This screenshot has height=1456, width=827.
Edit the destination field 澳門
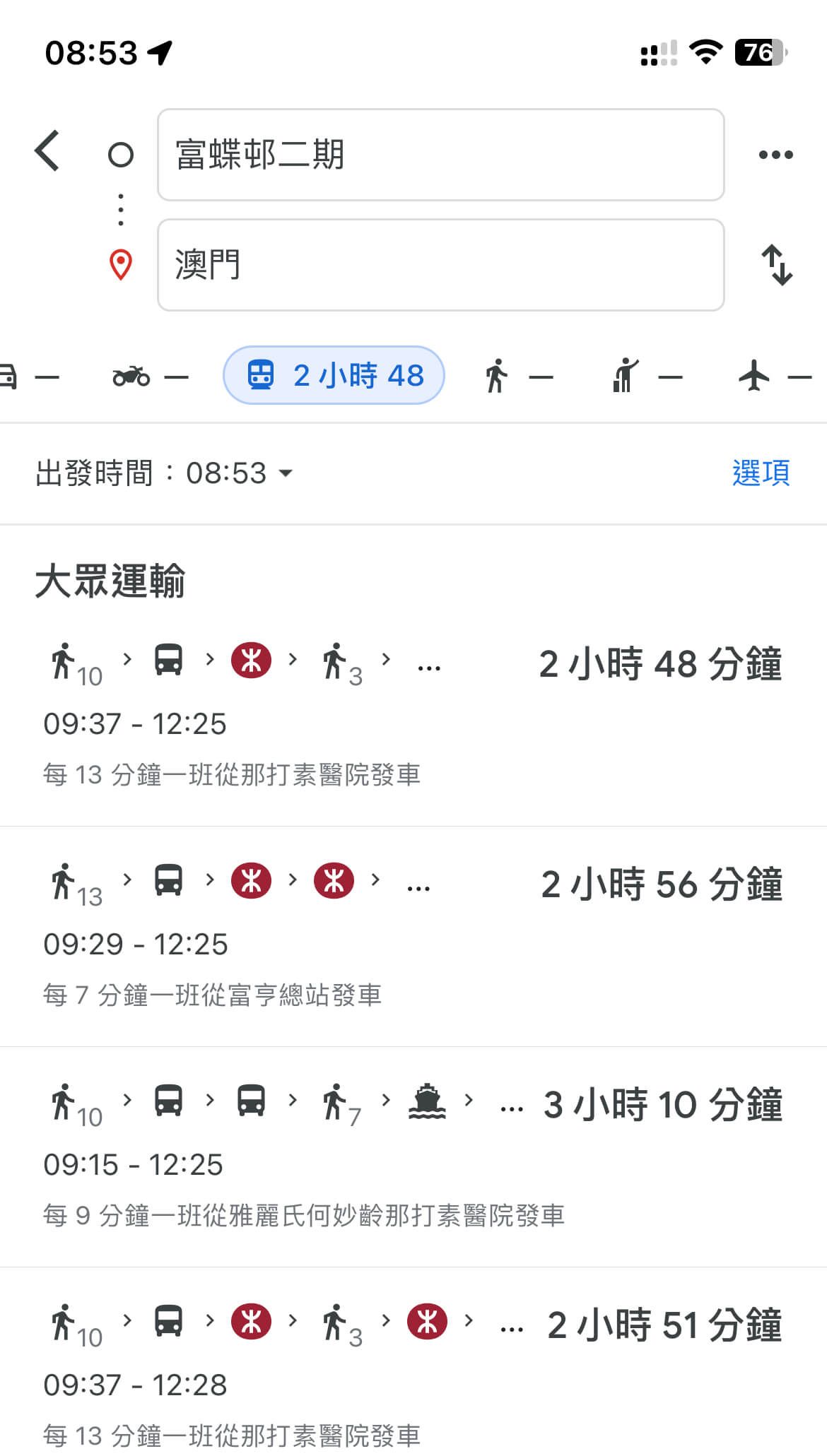click(x=440, y=265)
